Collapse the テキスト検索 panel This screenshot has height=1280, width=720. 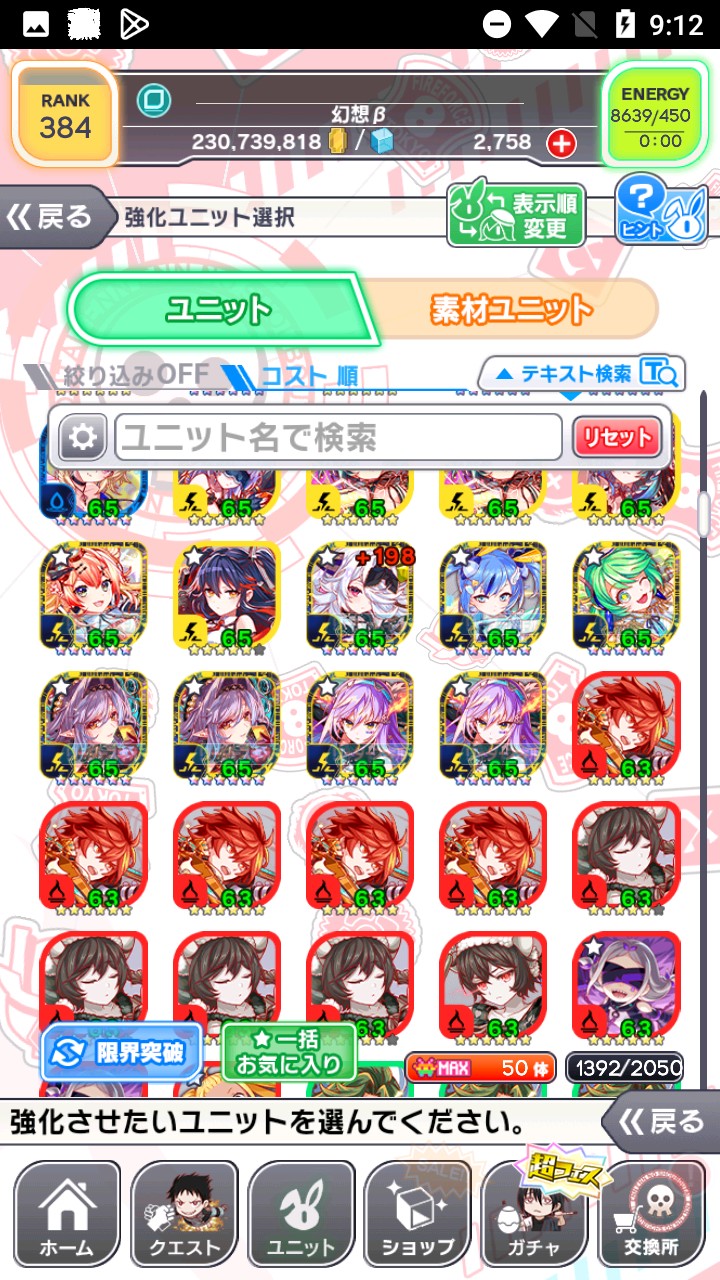[580, 374]
